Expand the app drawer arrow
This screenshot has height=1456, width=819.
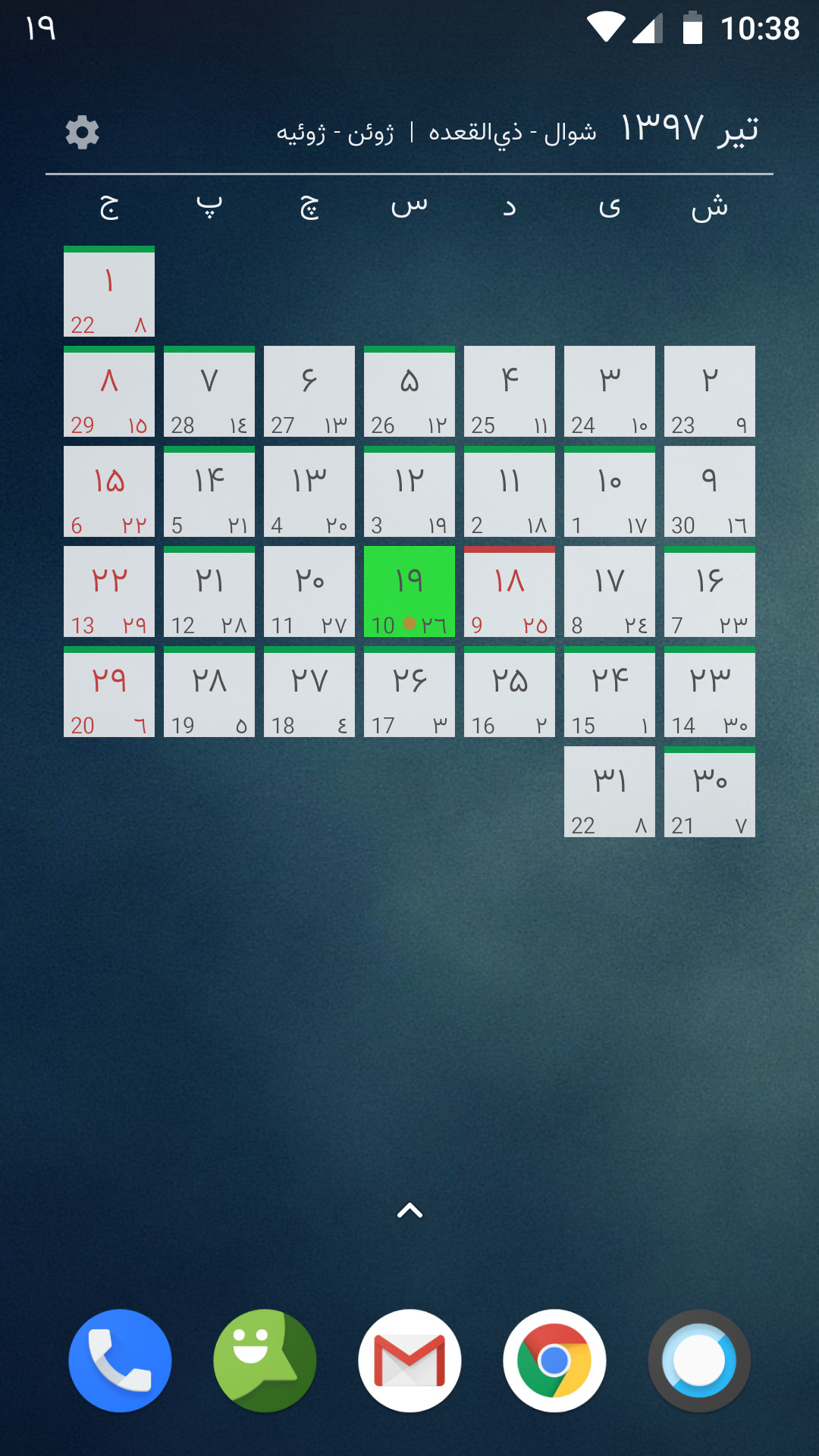tap(409, 1211)
